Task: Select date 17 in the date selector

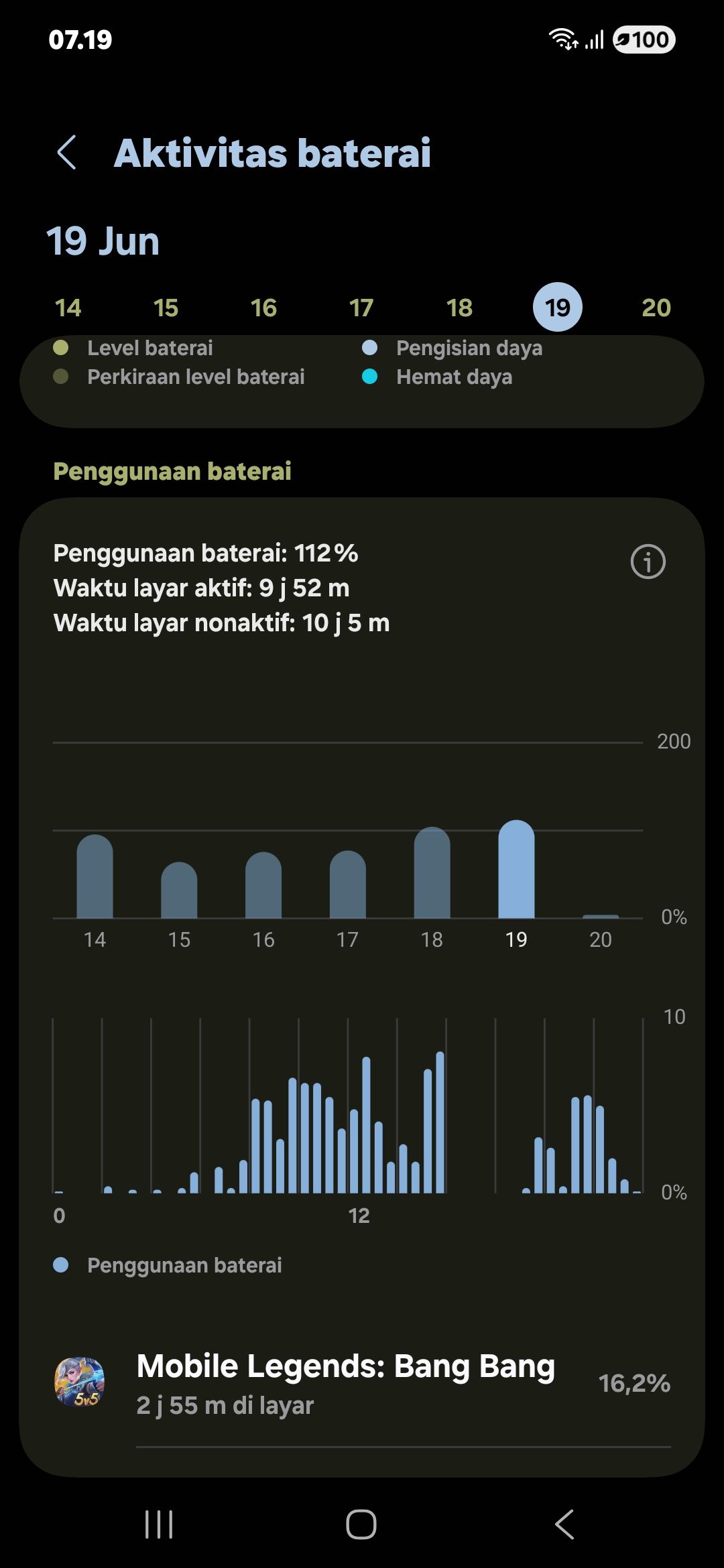Action: 361,308
